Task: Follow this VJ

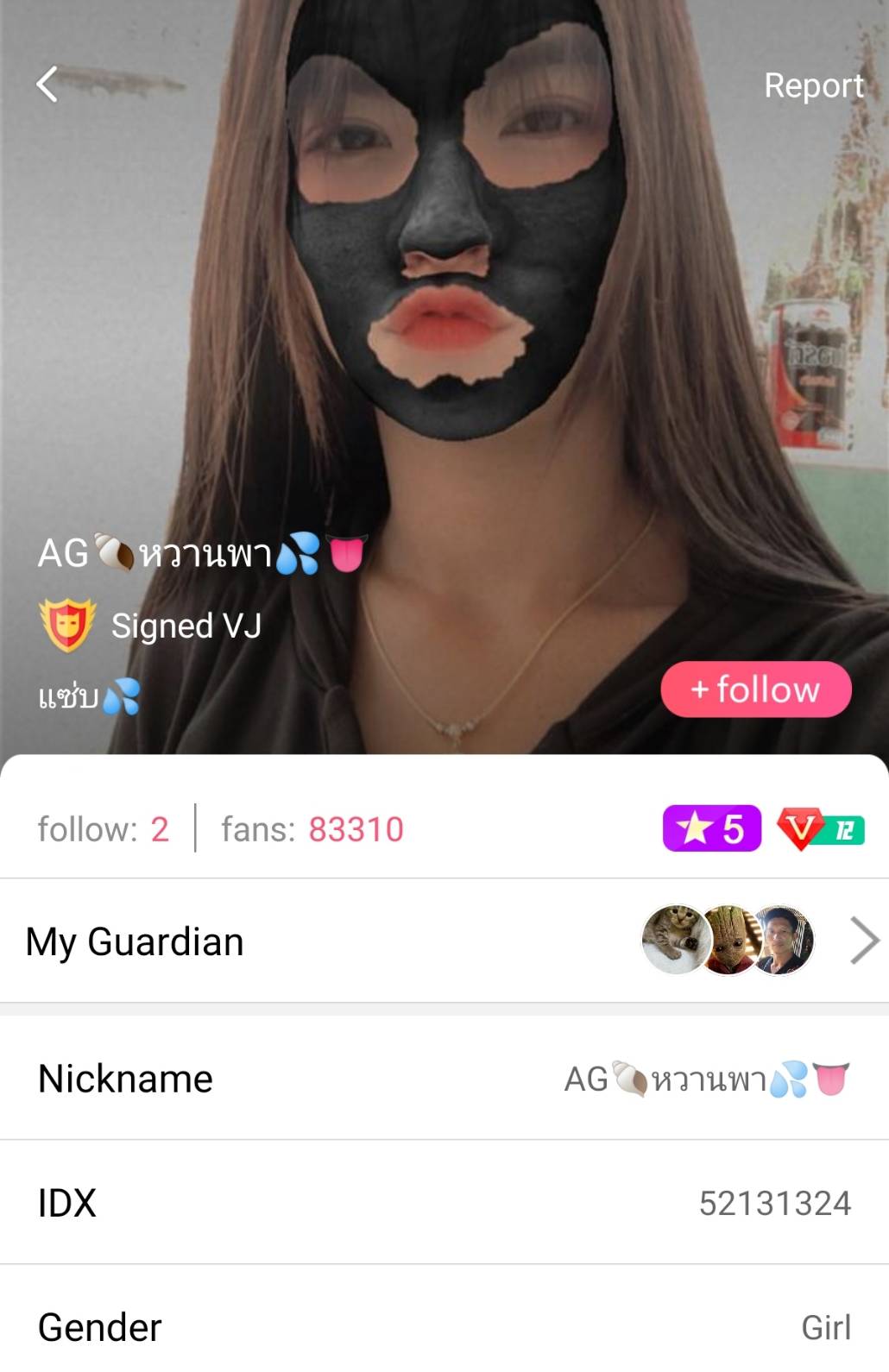Action: click(x=756, y=689)
